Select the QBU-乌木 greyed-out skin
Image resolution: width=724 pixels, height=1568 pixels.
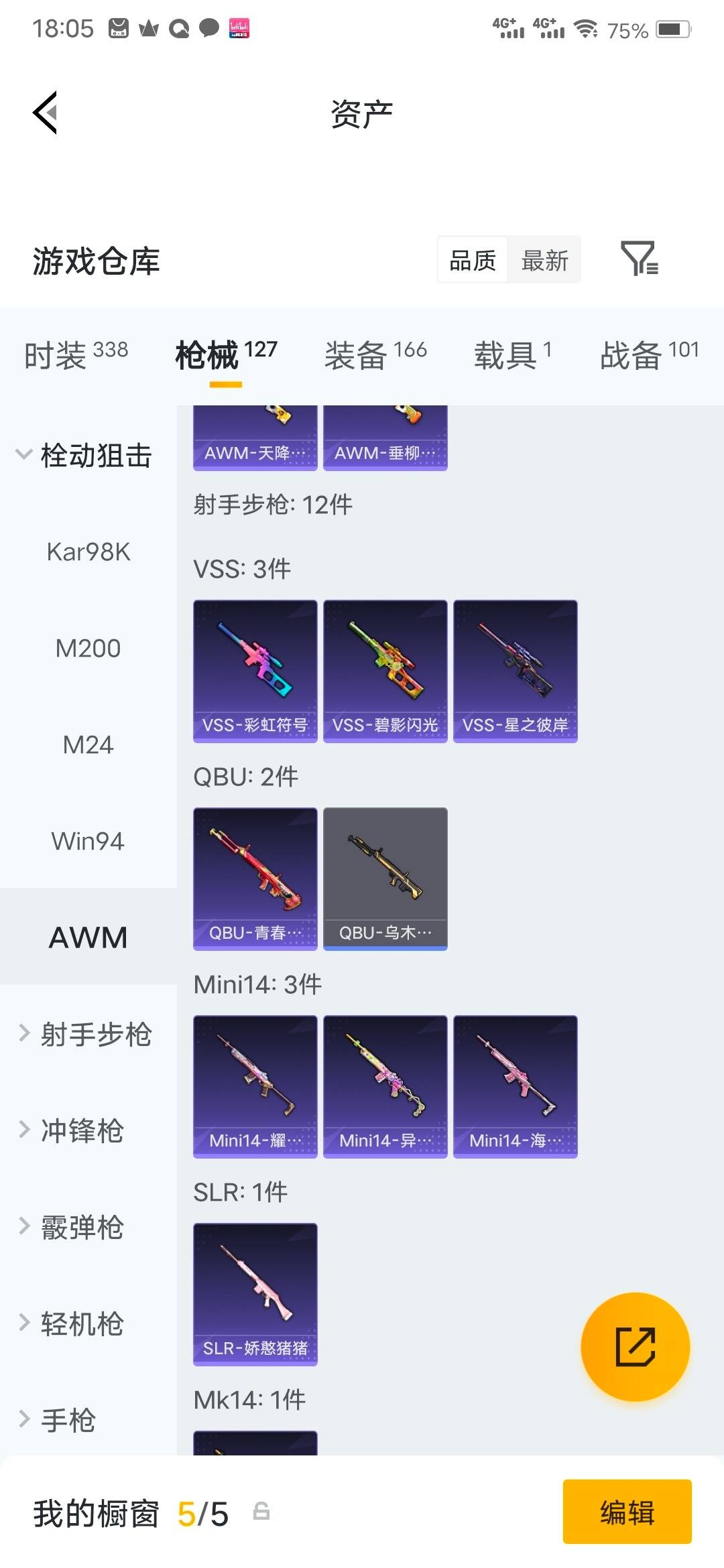click(385, 878)
